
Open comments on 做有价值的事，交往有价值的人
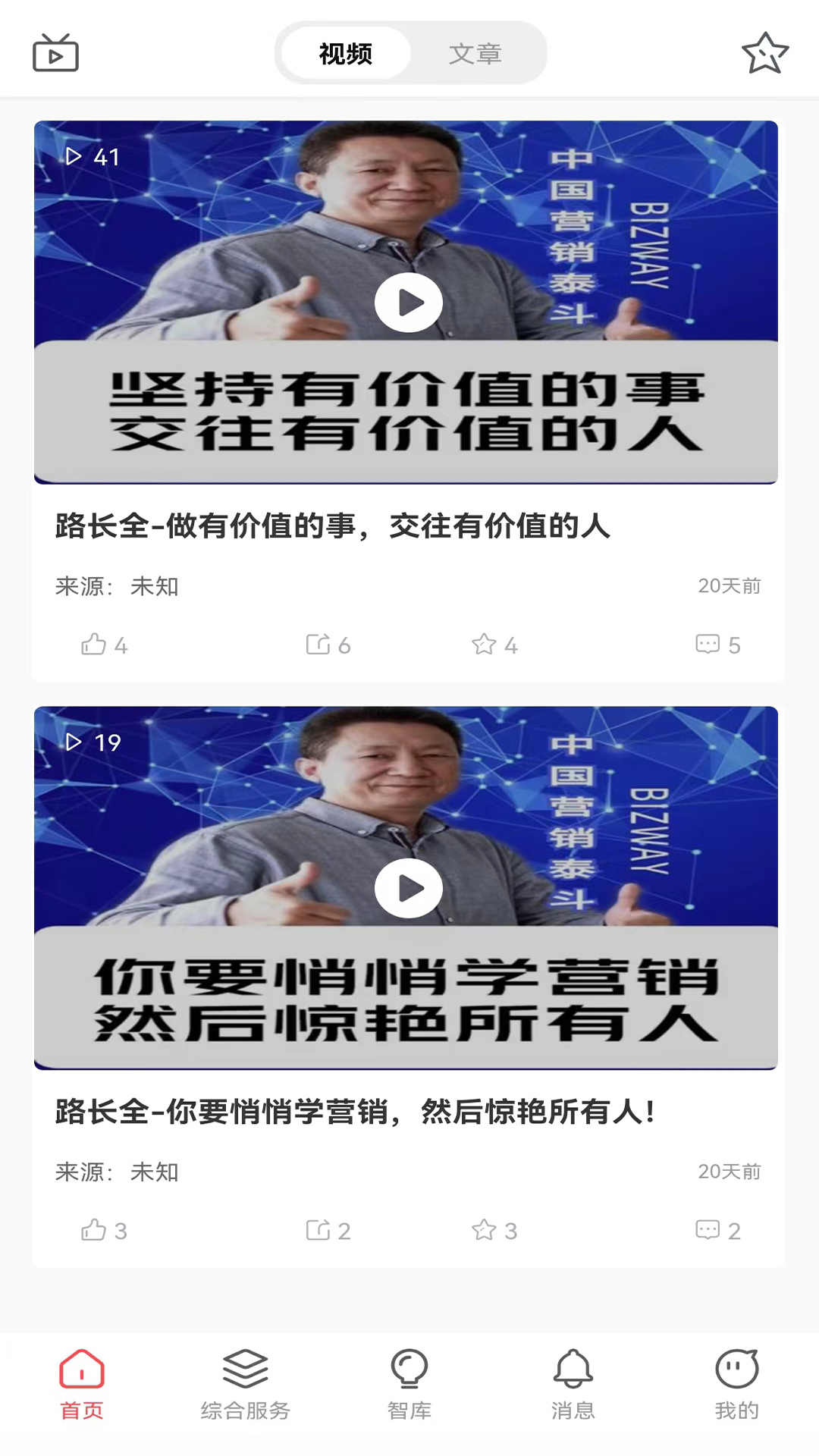717,645
